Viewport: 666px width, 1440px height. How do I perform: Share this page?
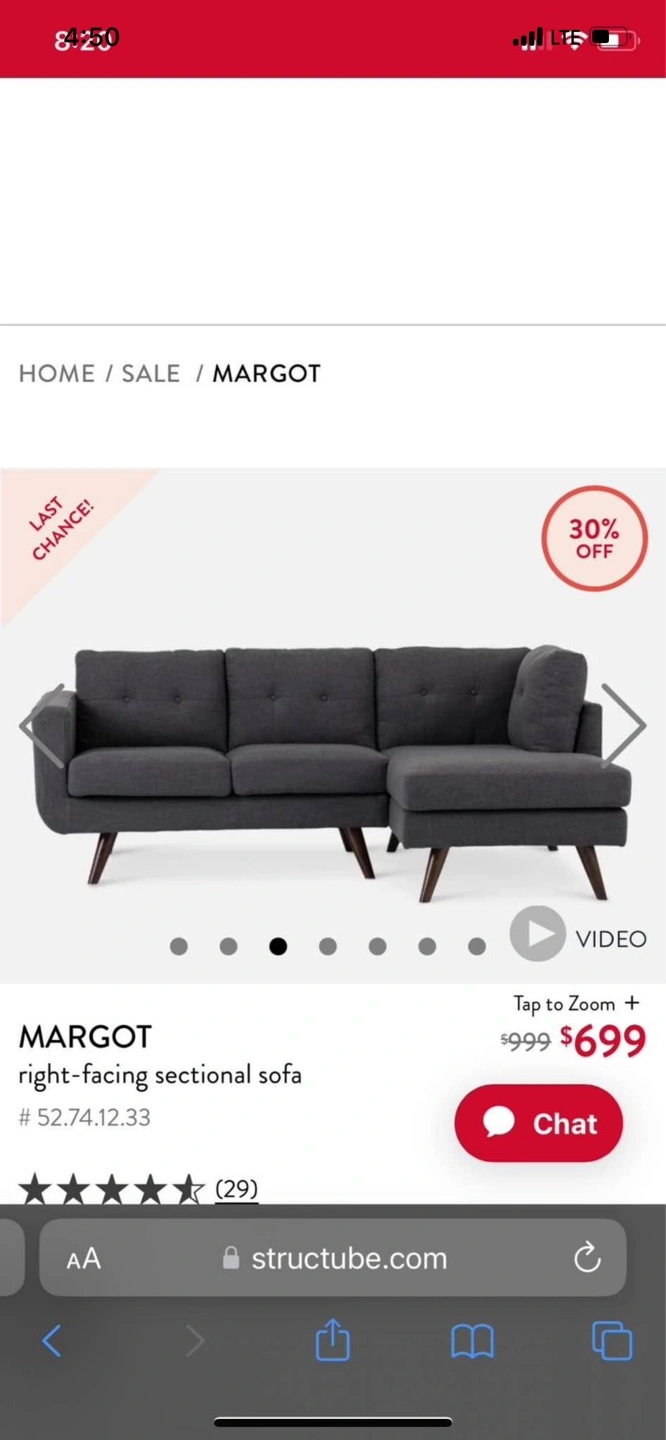click(x=333, y=1341)
